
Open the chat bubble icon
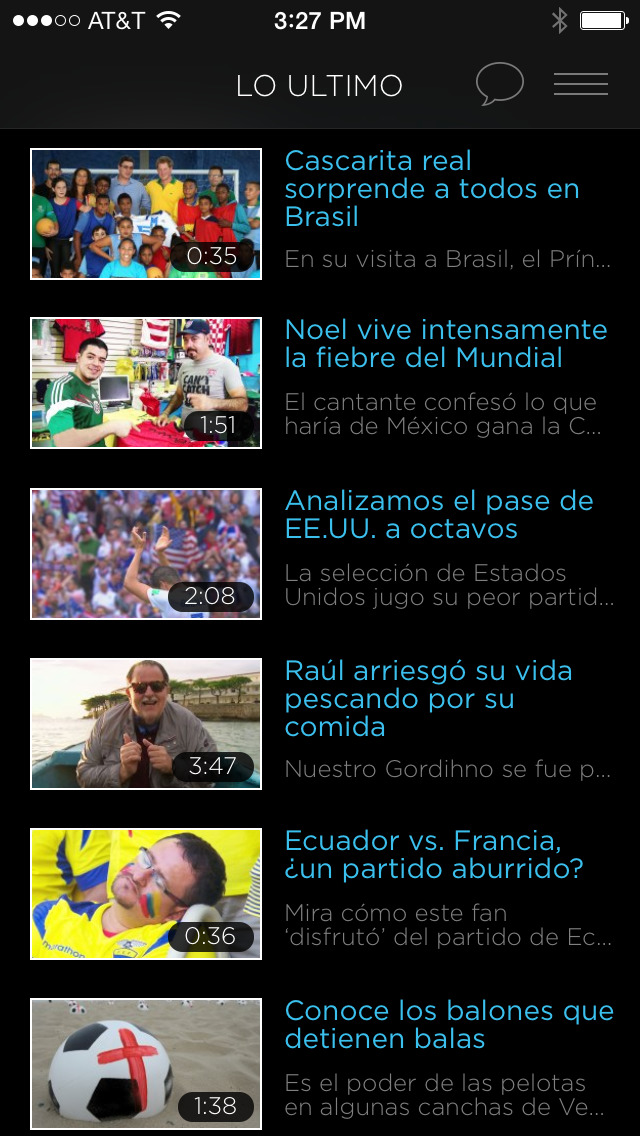pyautogui.click(x=499, y=85)
